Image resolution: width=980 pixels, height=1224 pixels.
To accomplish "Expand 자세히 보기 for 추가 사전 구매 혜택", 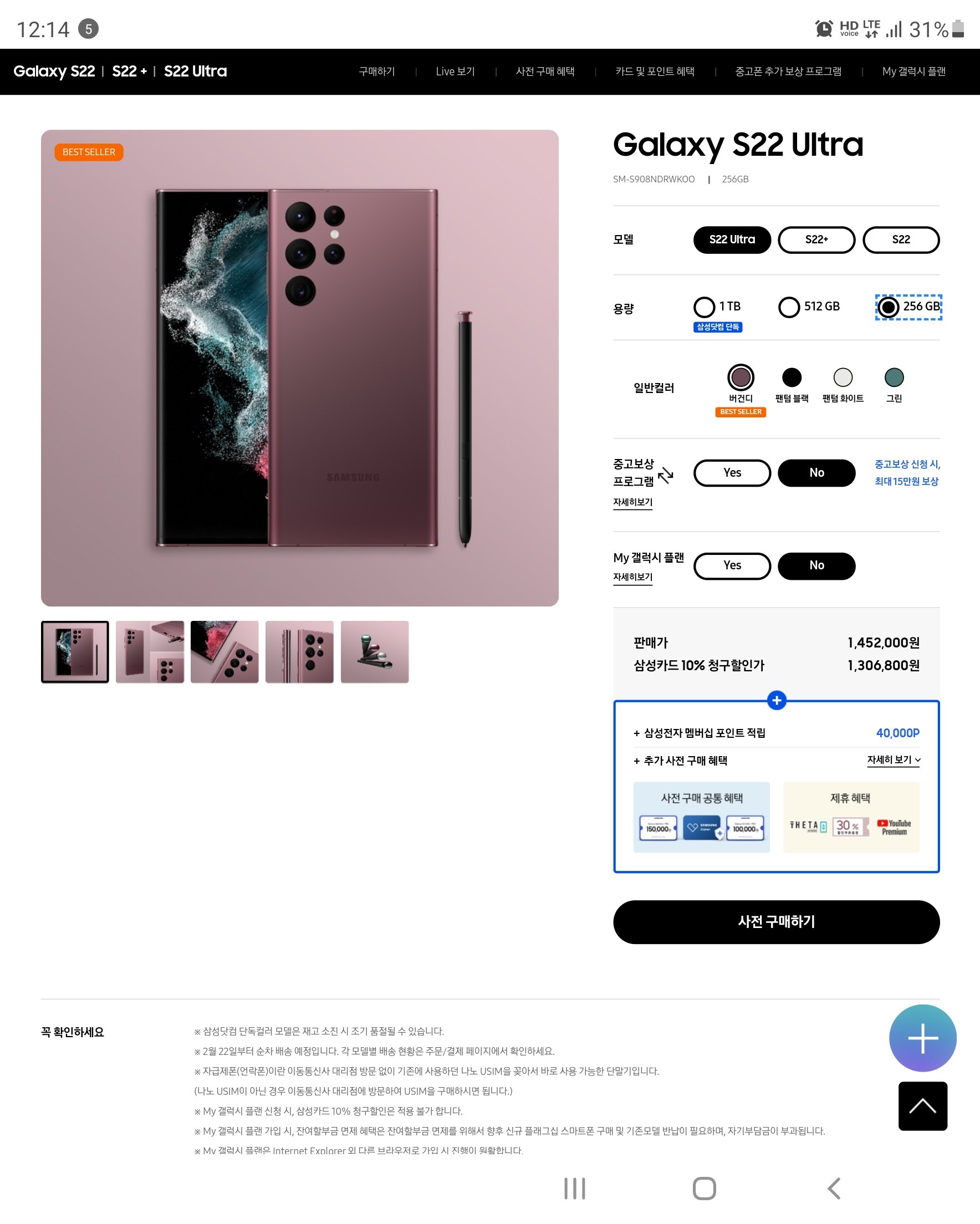I will [x=893, y=759].
